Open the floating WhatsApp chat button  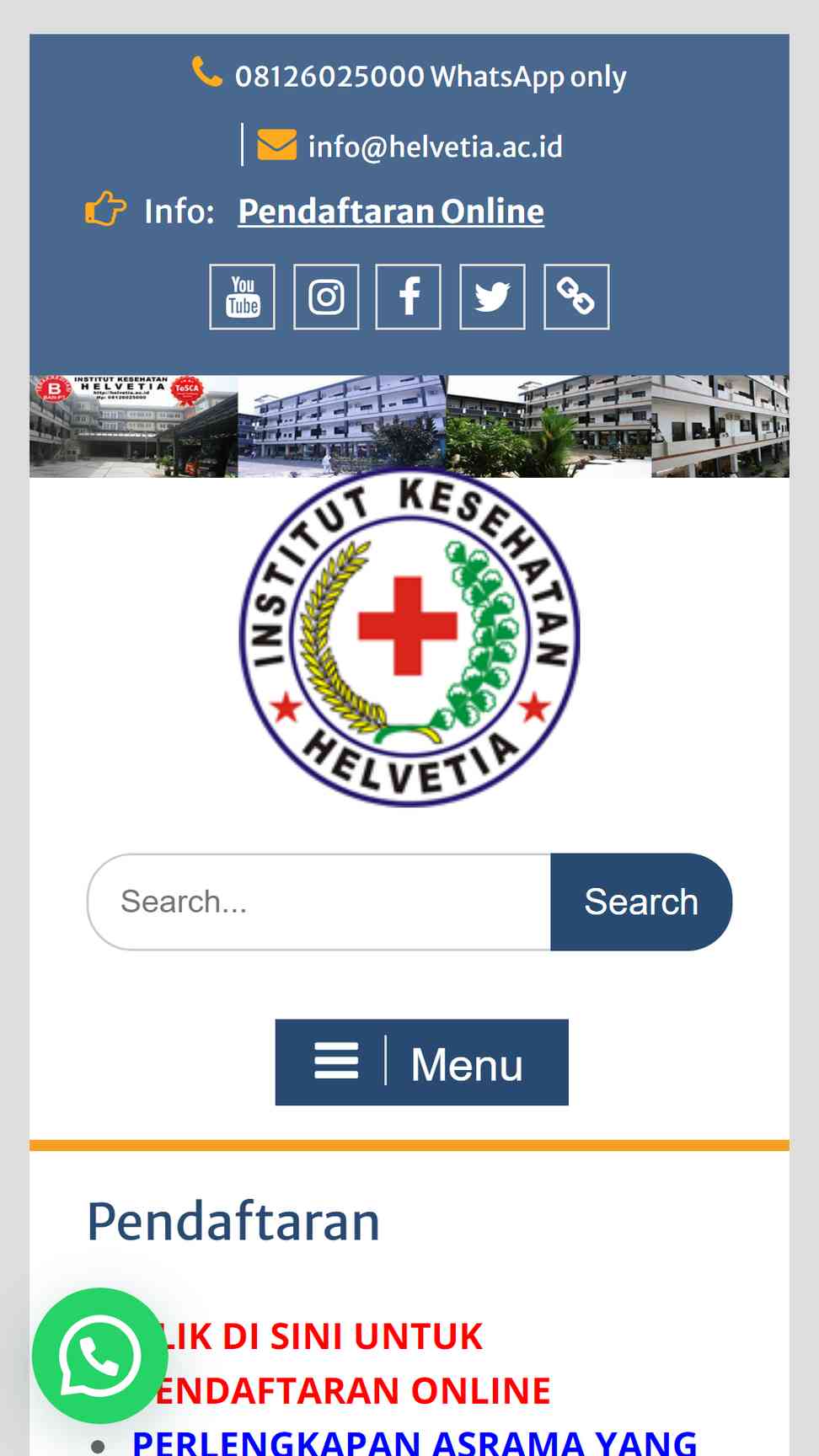point(99,1356)
